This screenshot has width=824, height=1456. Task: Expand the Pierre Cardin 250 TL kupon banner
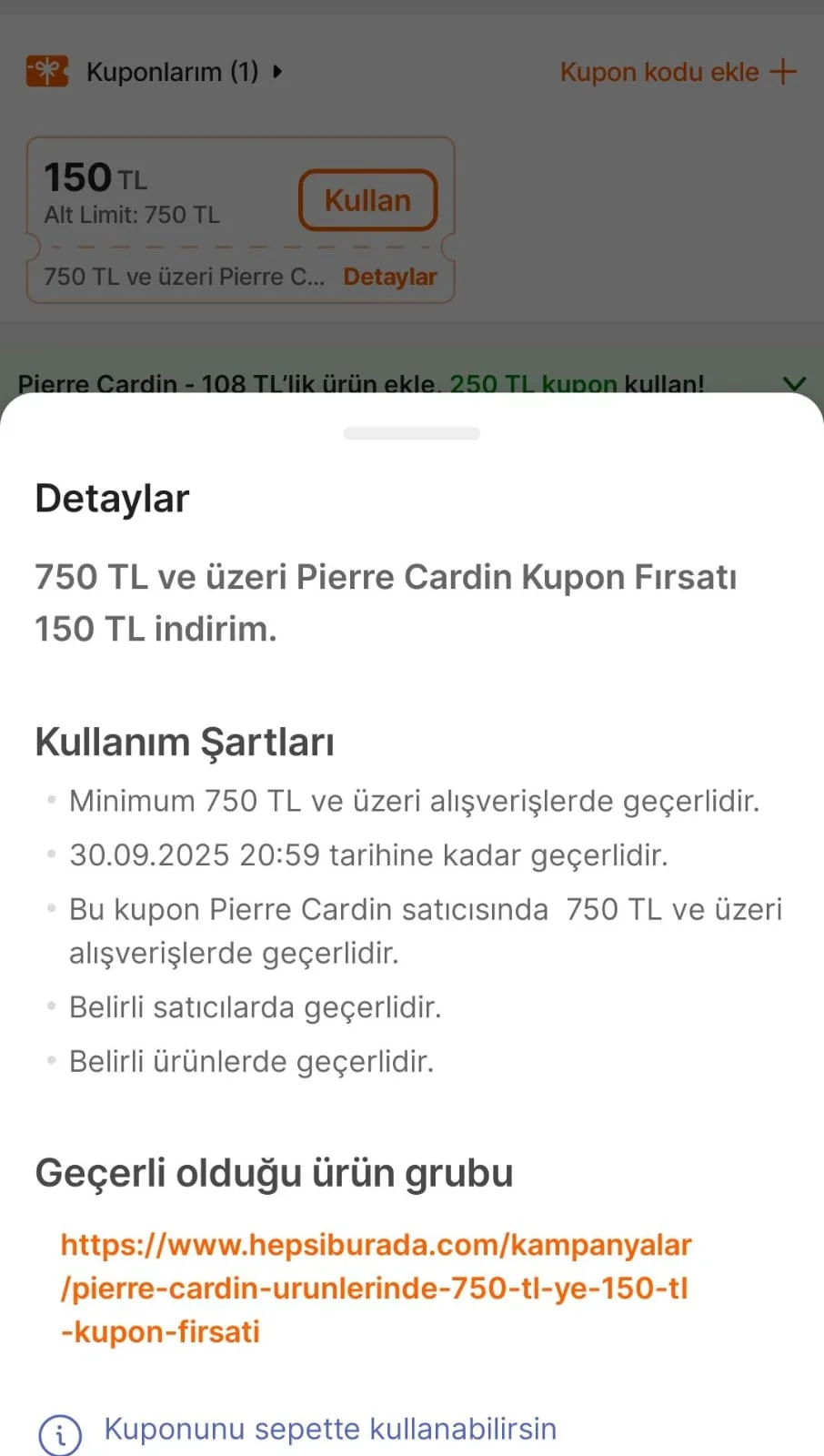point(794,383)
